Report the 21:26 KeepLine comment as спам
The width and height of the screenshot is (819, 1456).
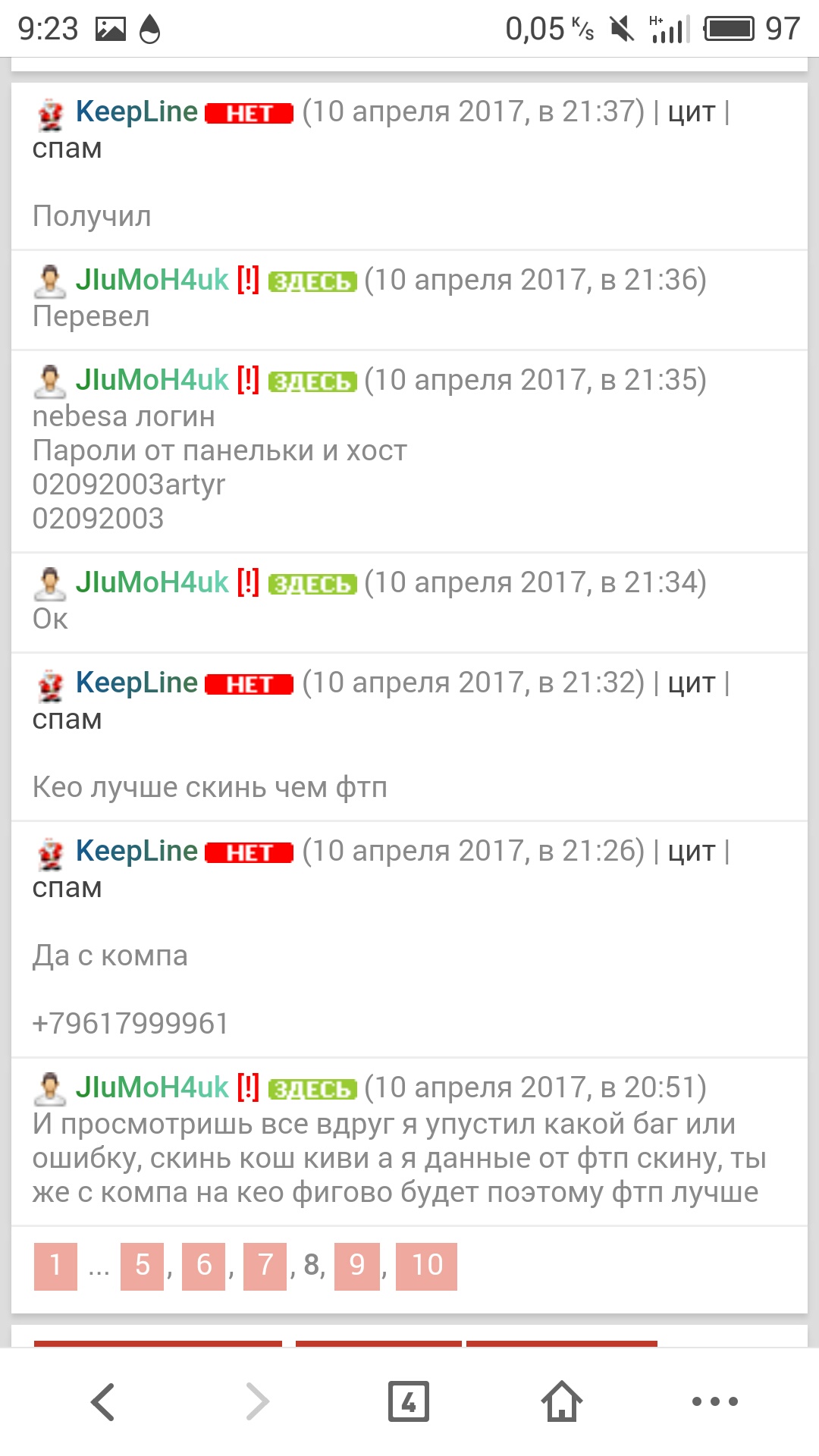67,888
